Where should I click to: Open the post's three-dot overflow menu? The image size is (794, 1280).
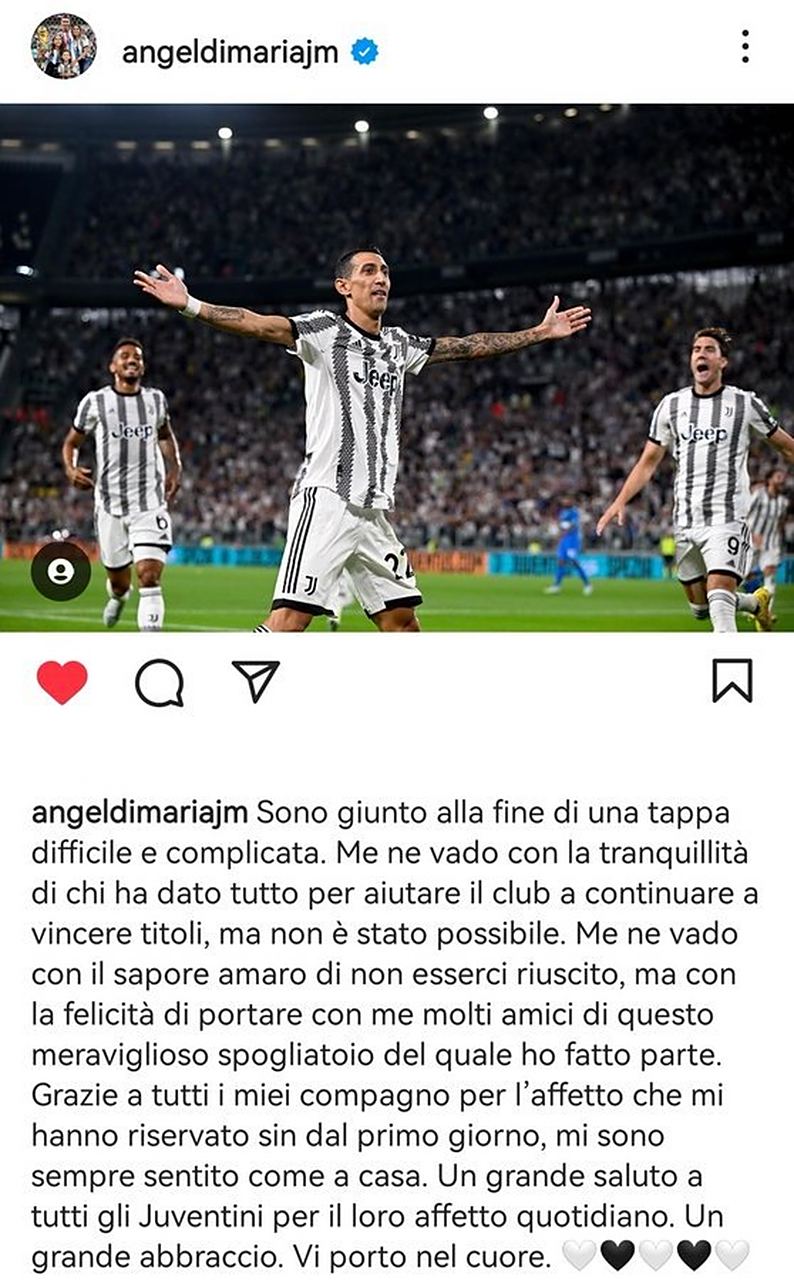point(745,47)
